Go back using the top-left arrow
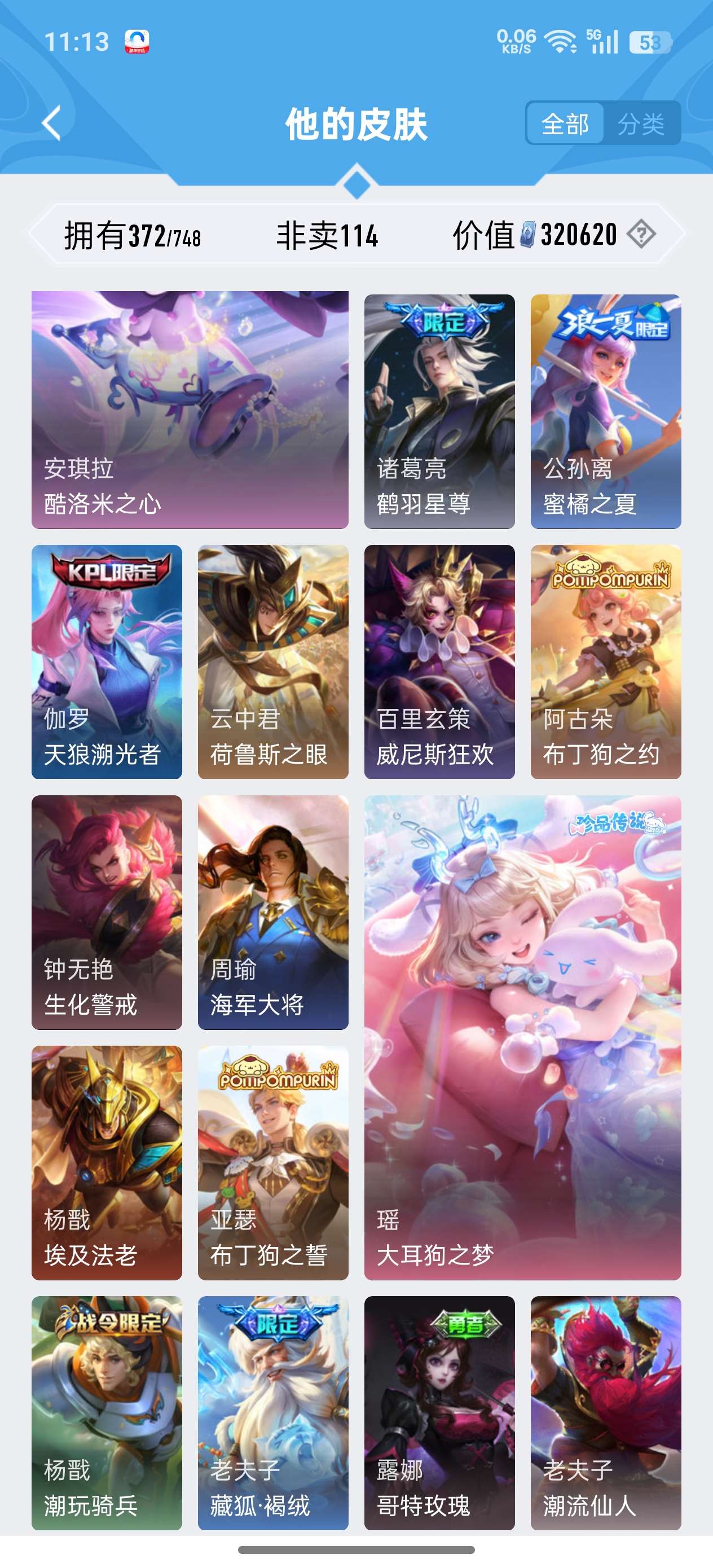The width and height of the screenshot is (713, 1568). [52, 124]
